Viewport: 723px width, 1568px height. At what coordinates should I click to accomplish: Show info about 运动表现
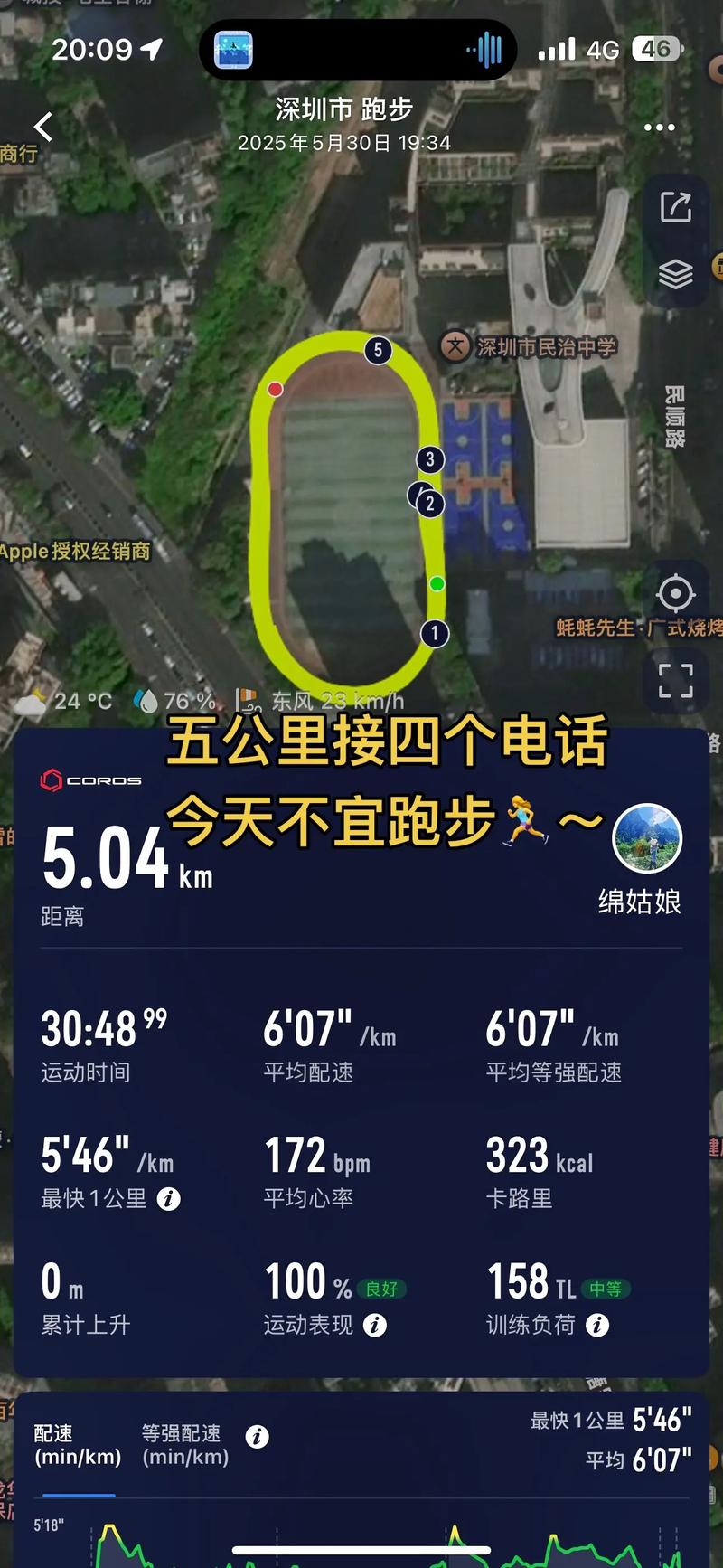coord(375,1326)
